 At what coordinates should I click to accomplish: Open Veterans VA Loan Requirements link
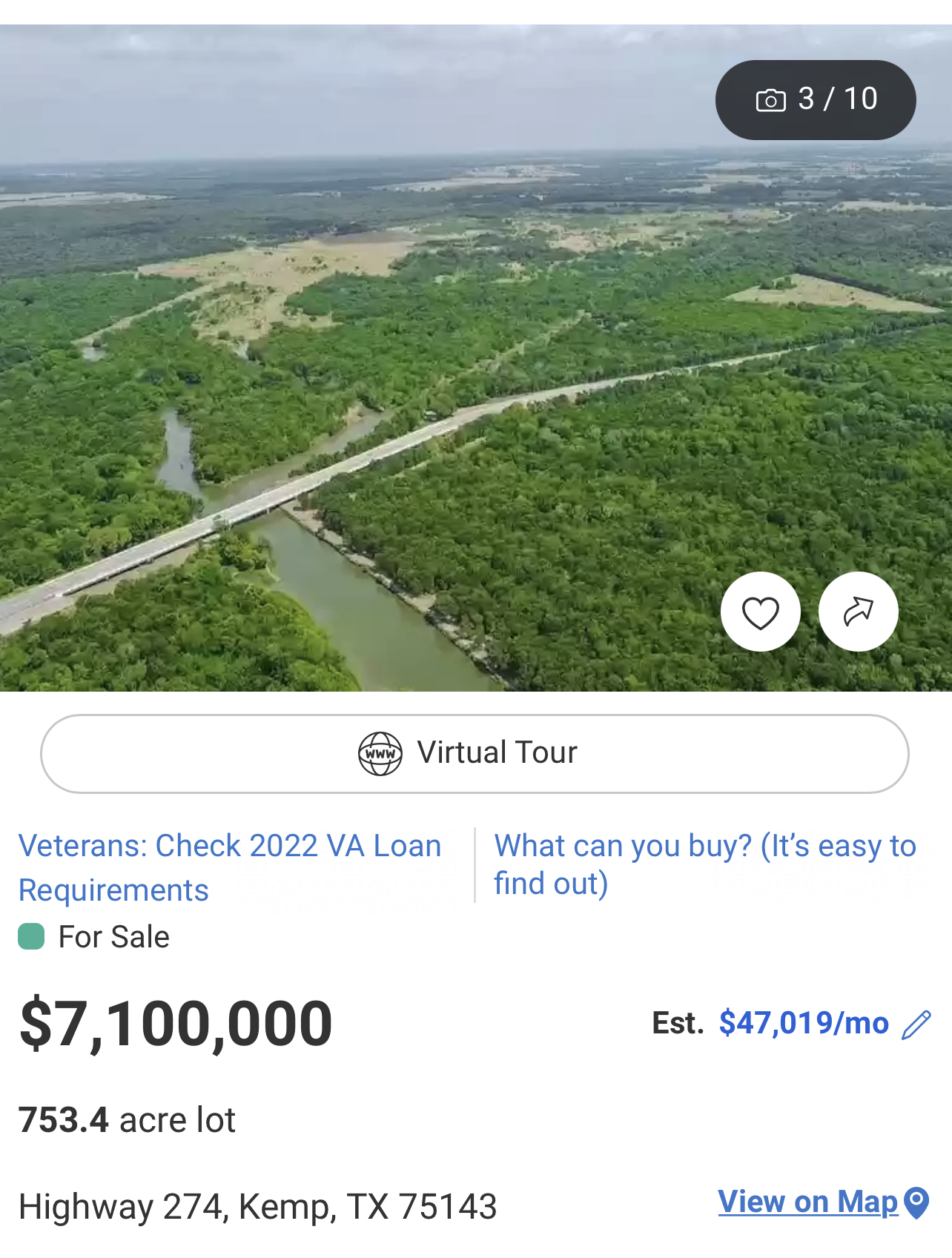pos(229,867)
